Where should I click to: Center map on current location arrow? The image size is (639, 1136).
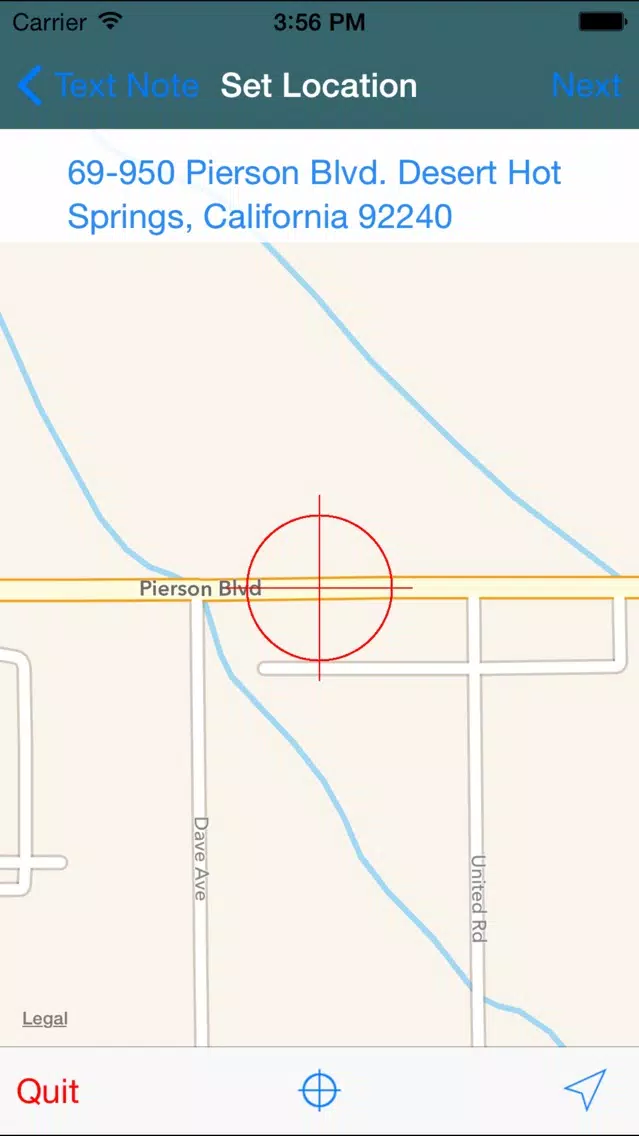(x=585, y=1089)
